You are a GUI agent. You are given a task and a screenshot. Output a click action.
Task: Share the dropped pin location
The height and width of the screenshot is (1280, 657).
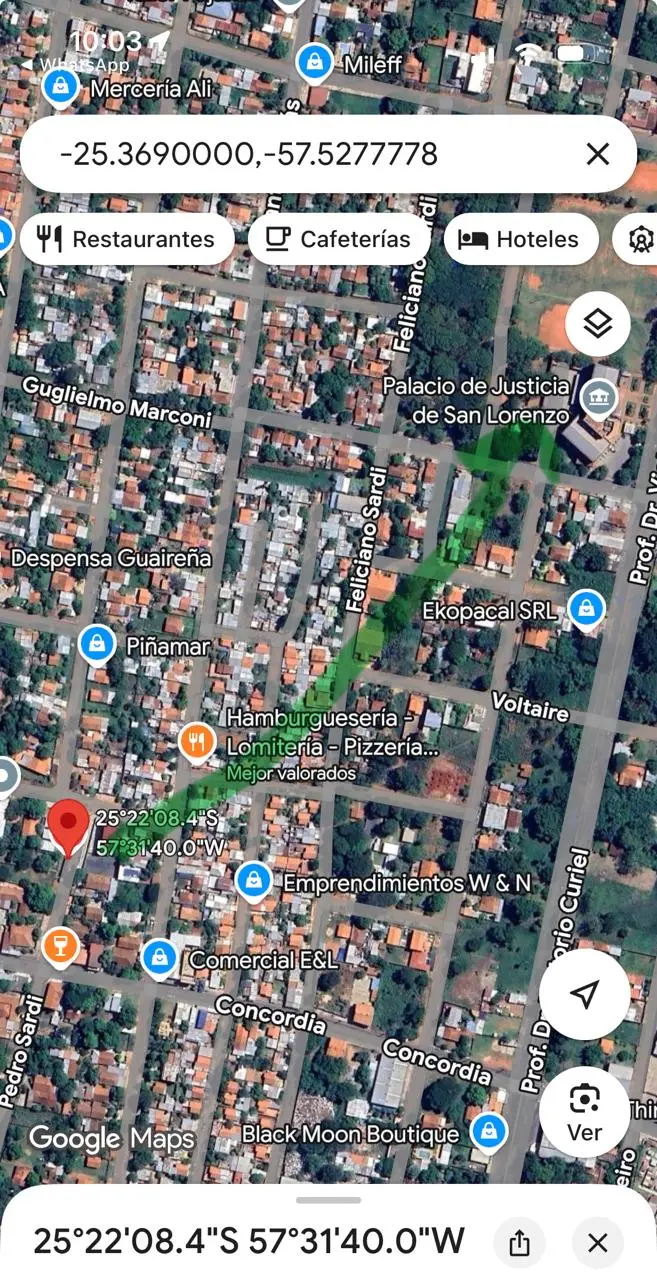(x=518, y=1243)
